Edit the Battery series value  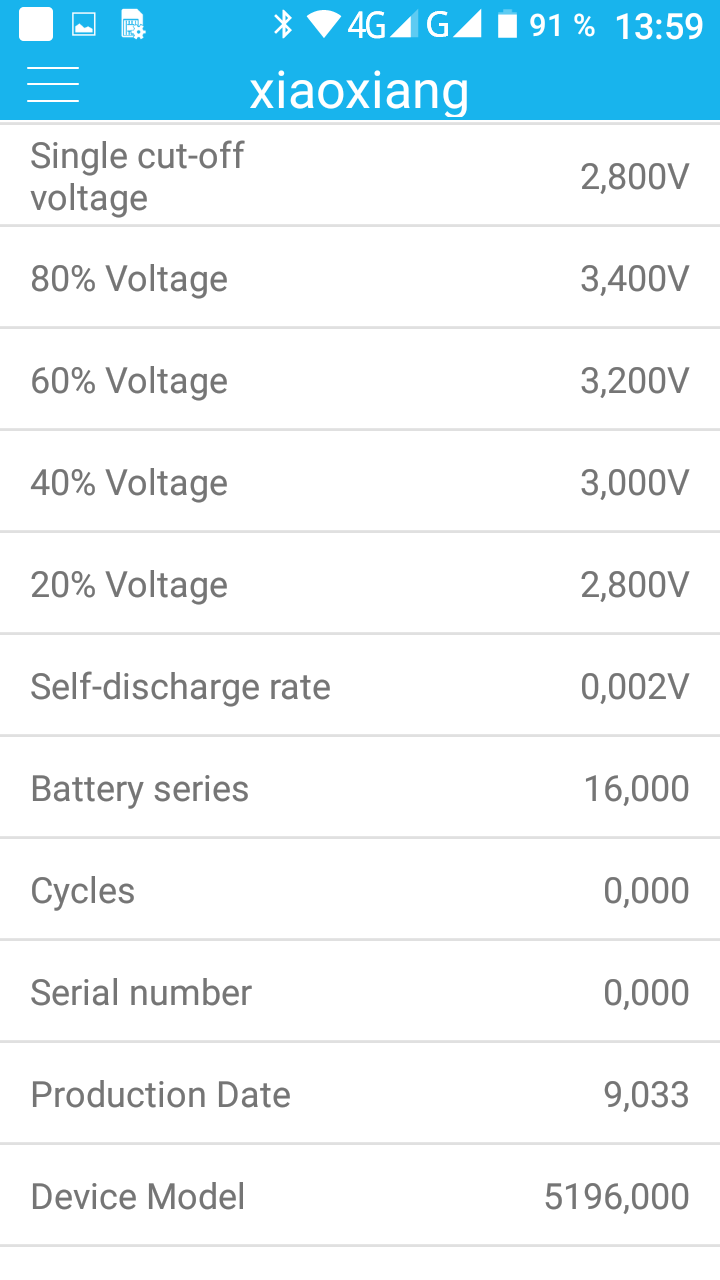click(360, 787)
